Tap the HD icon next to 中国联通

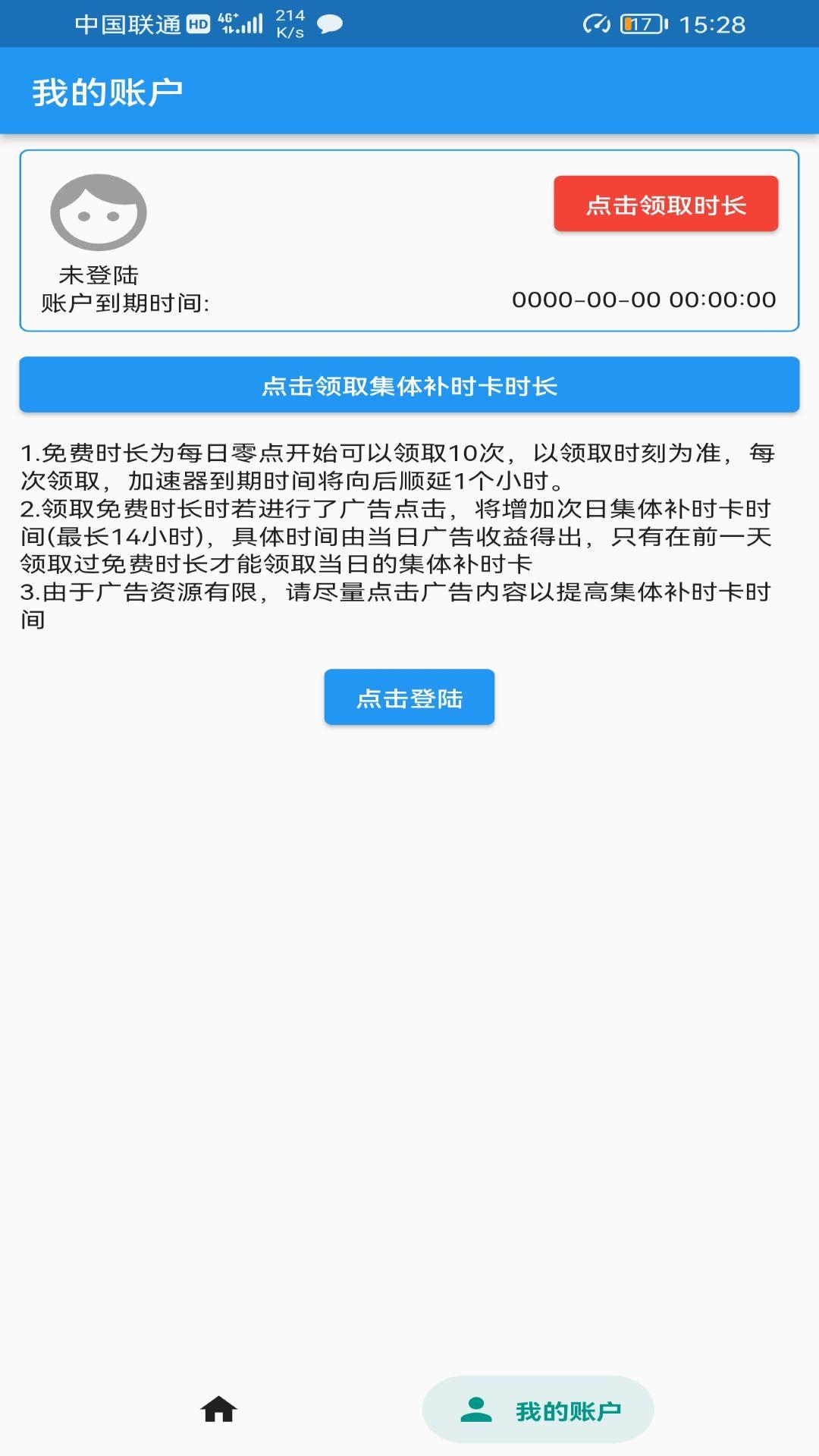click(x=199, y=22)
